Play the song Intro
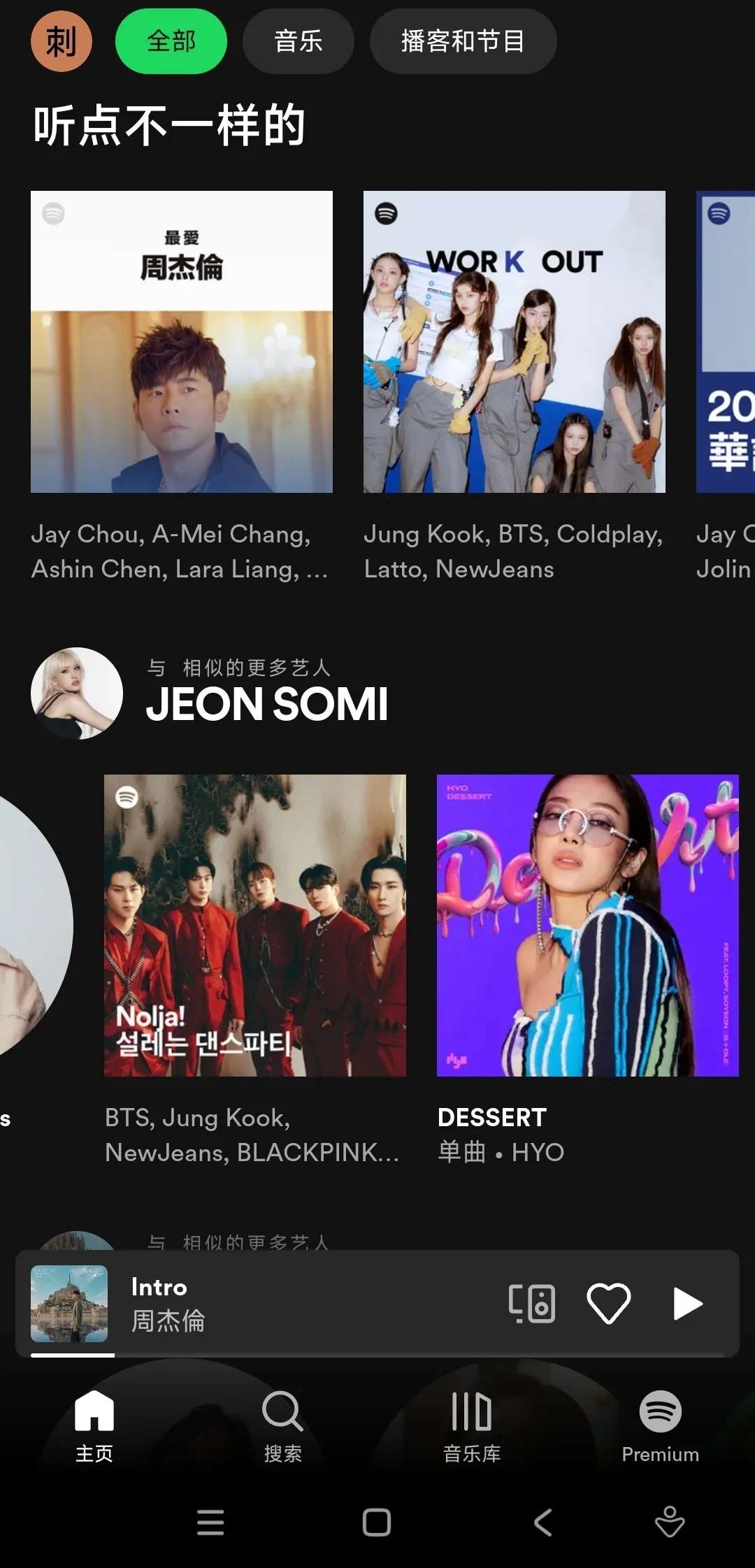755x1568 pixels. coord(687,1304)
